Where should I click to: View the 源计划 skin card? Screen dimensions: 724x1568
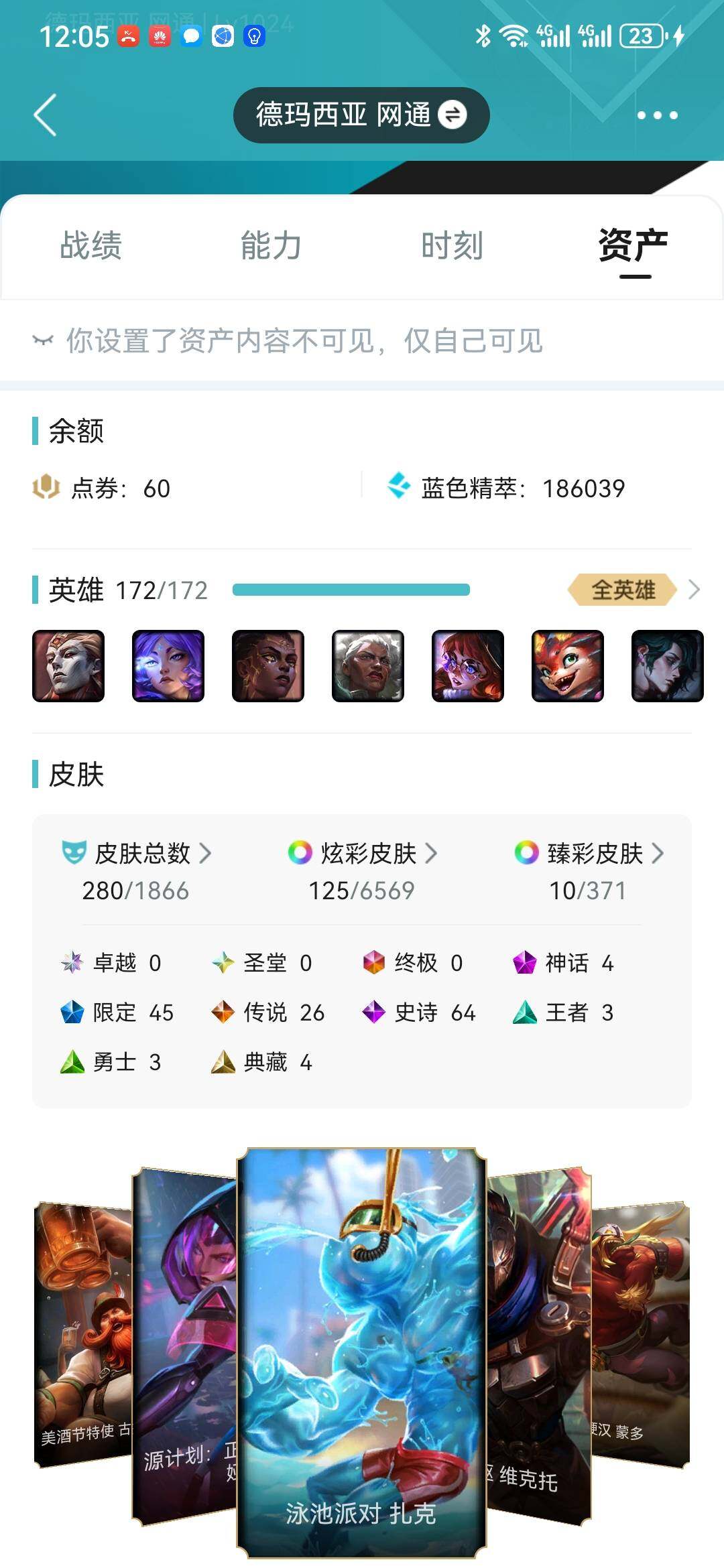pyautogui.click(x=184, y=1347)
